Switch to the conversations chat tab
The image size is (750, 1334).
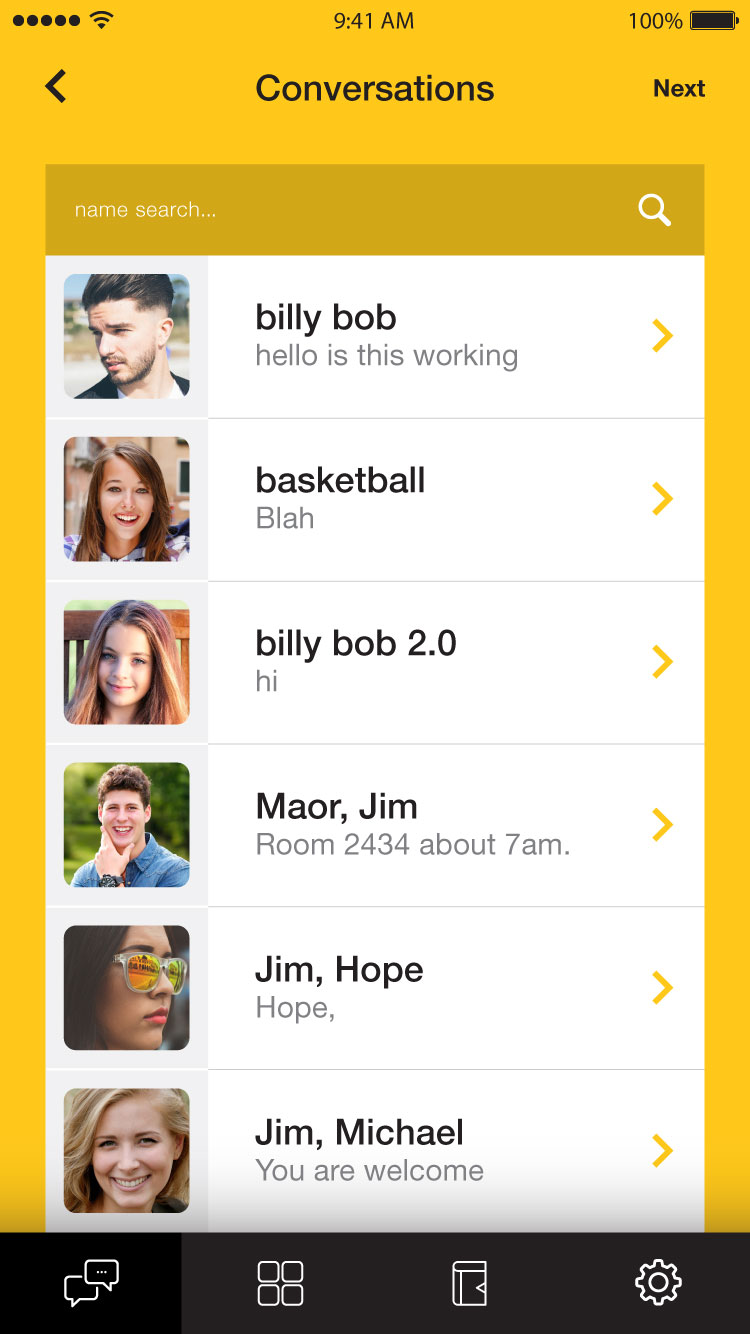(x=91, y=1283)
